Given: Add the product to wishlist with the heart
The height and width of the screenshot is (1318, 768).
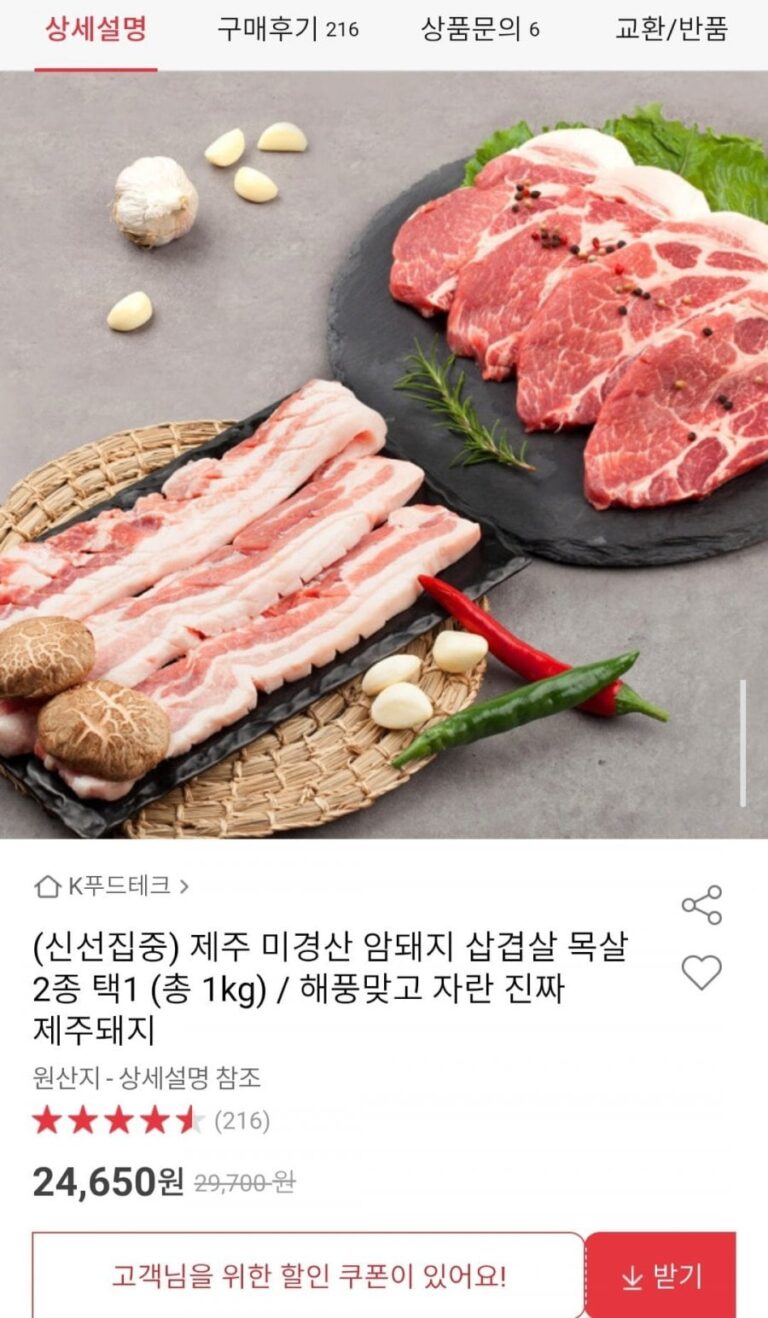Looking at the screenshot, I should click(701, 972).
